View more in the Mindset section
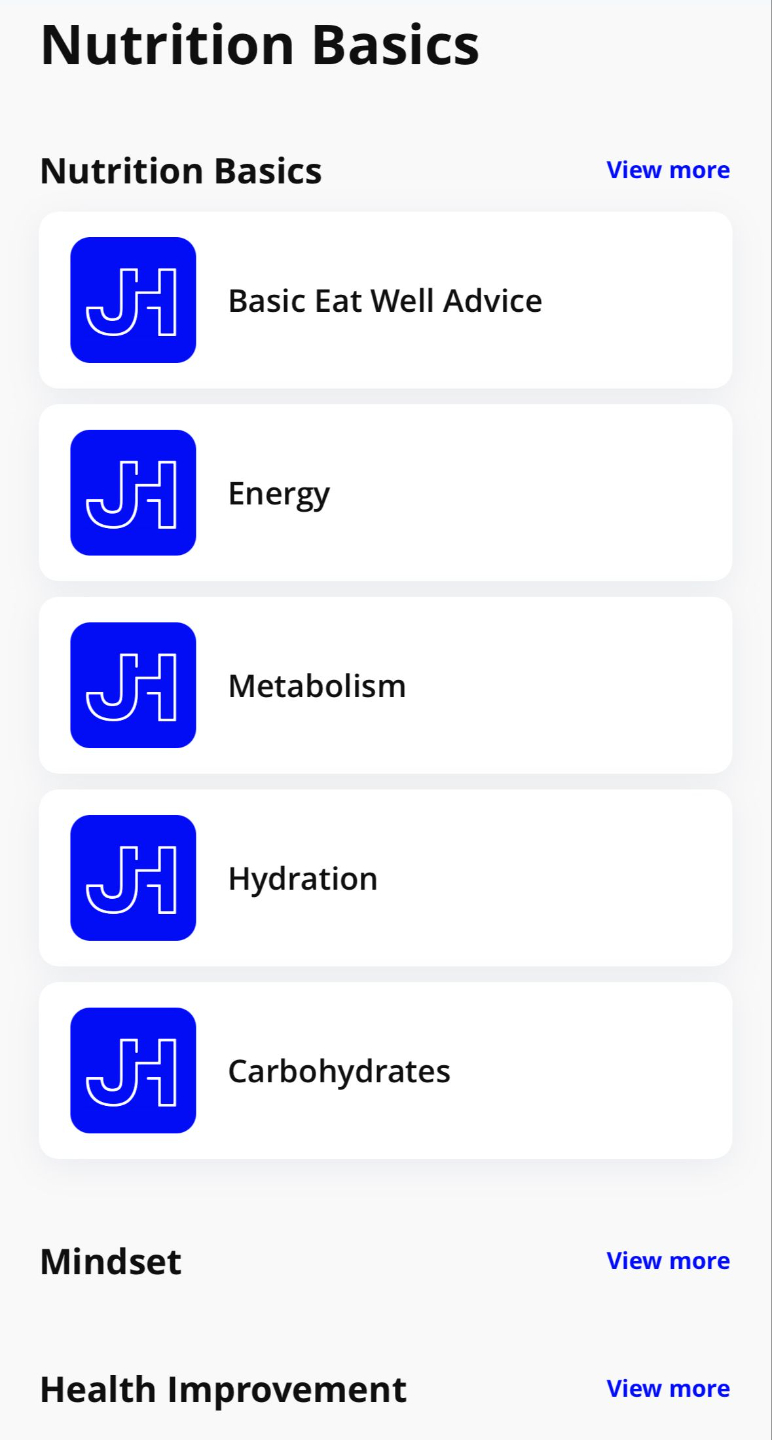The width and height of the screenshot is (772, 1440). click(668, 1261)
